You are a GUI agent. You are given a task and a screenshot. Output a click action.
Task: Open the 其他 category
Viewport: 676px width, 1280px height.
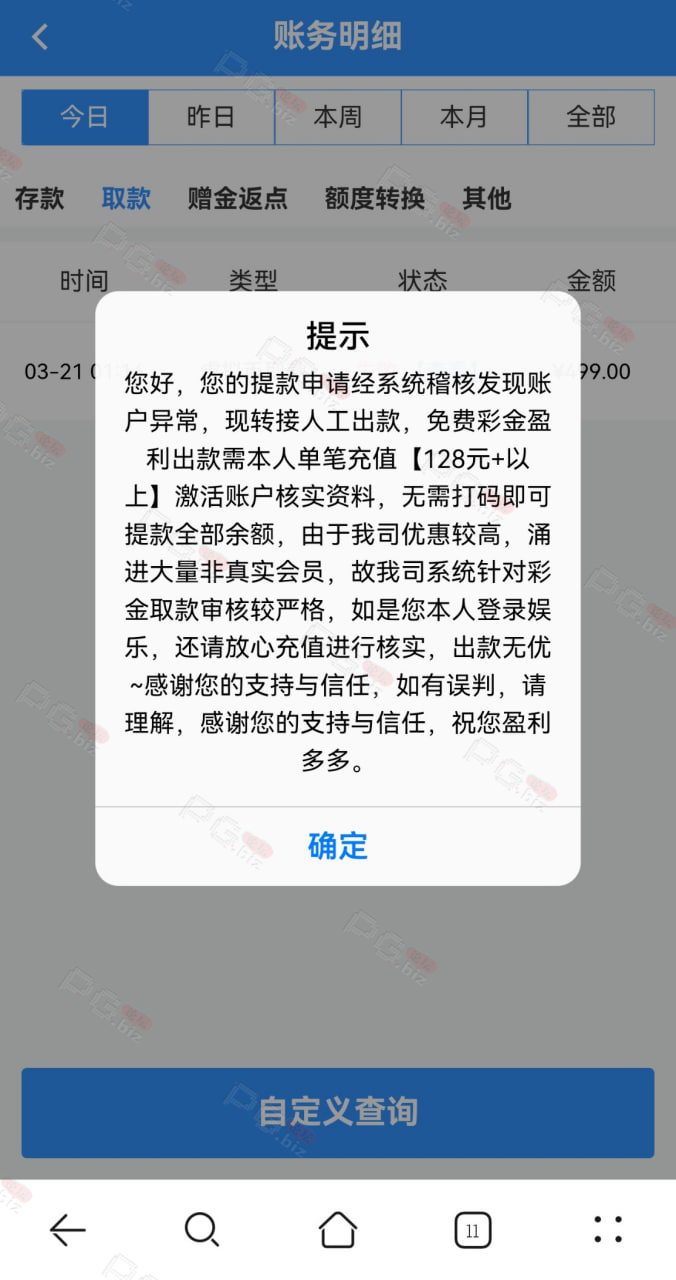click(x=487, y=198)
